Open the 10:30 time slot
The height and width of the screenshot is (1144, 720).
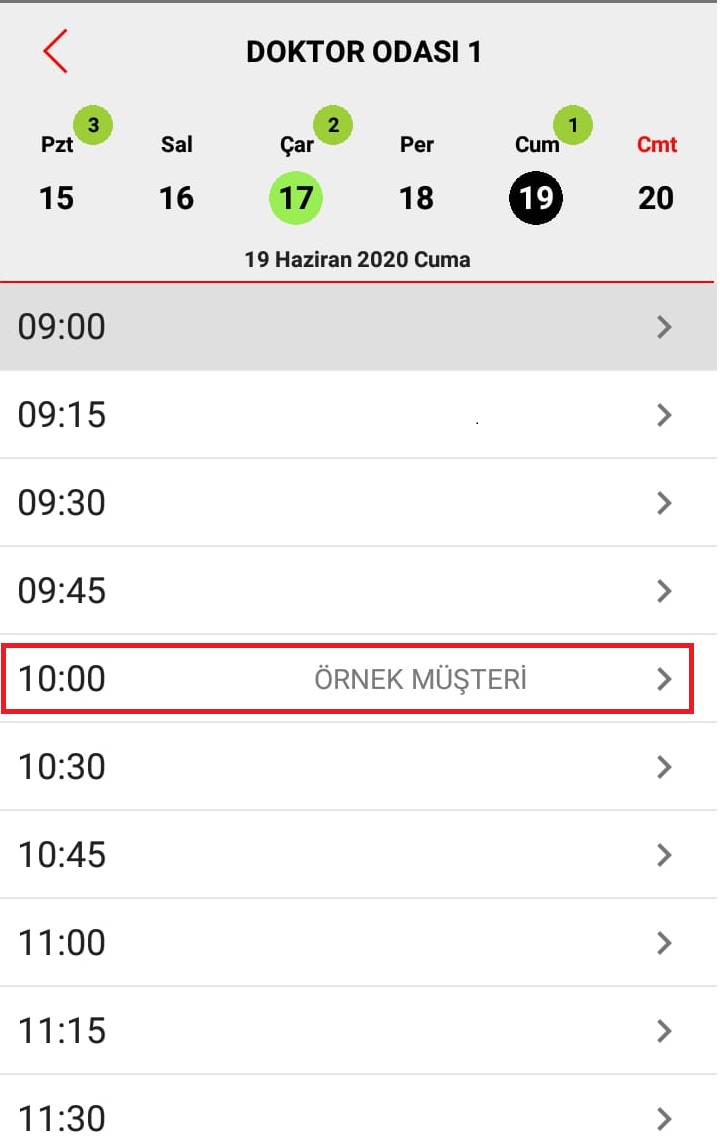click(358, 767)
